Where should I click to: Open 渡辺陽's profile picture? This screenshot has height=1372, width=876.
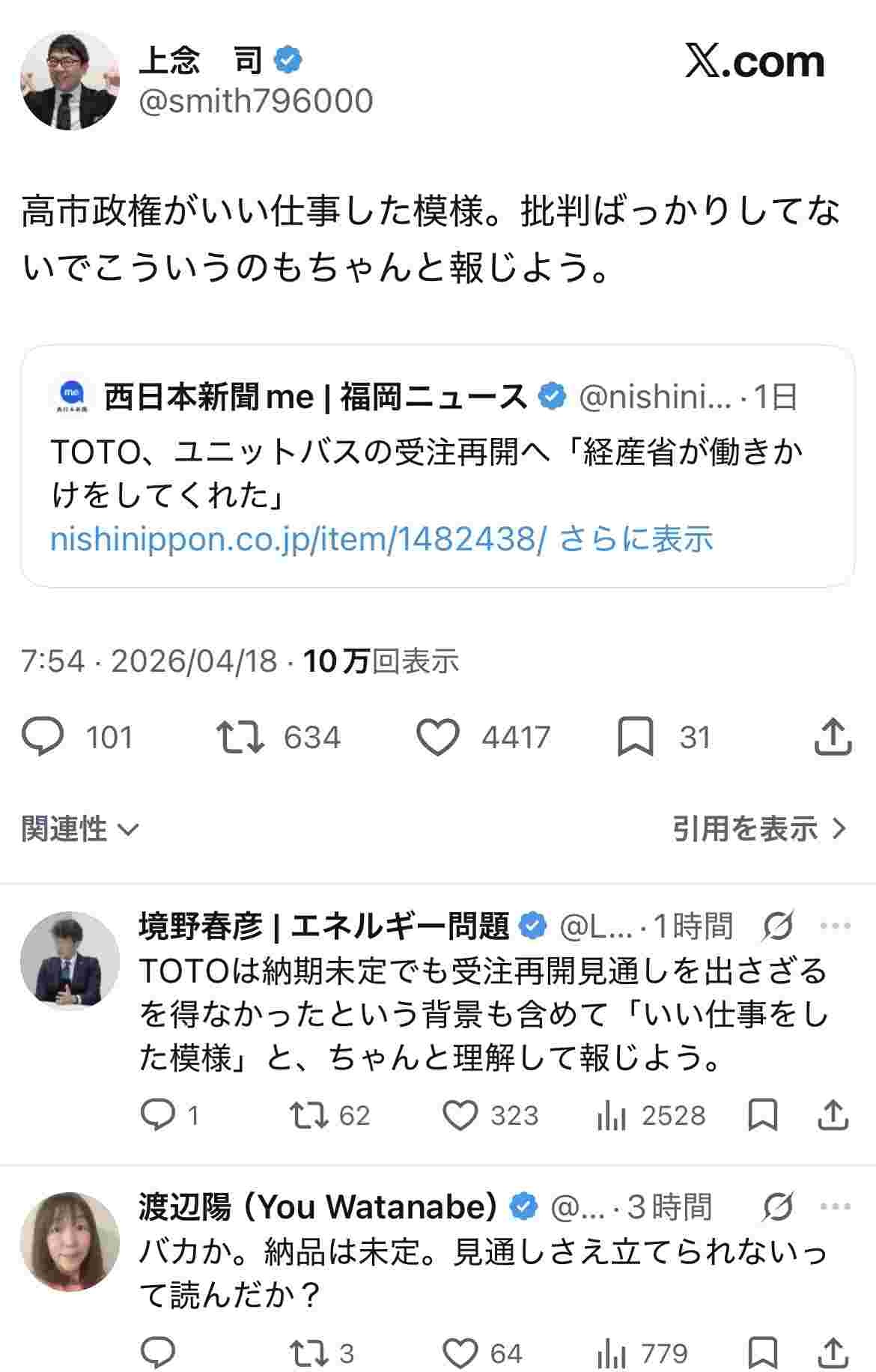pyautogui.click(x=70, y=1242)
